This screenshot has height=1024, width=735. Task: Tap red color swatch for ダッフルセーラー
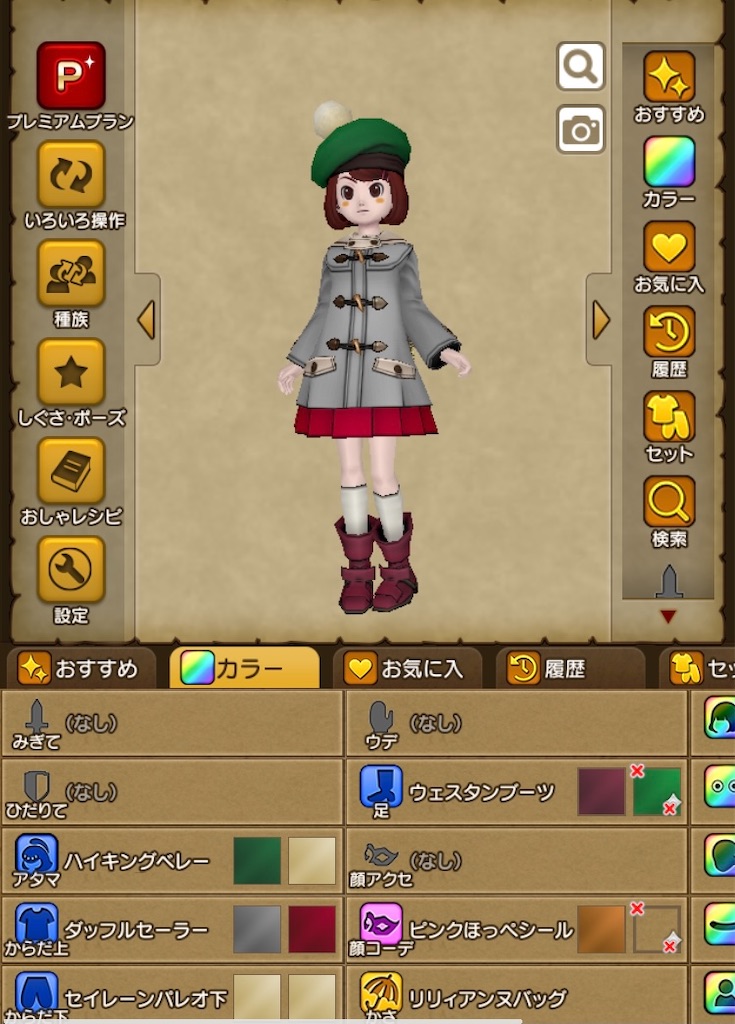tap(312, 930)
